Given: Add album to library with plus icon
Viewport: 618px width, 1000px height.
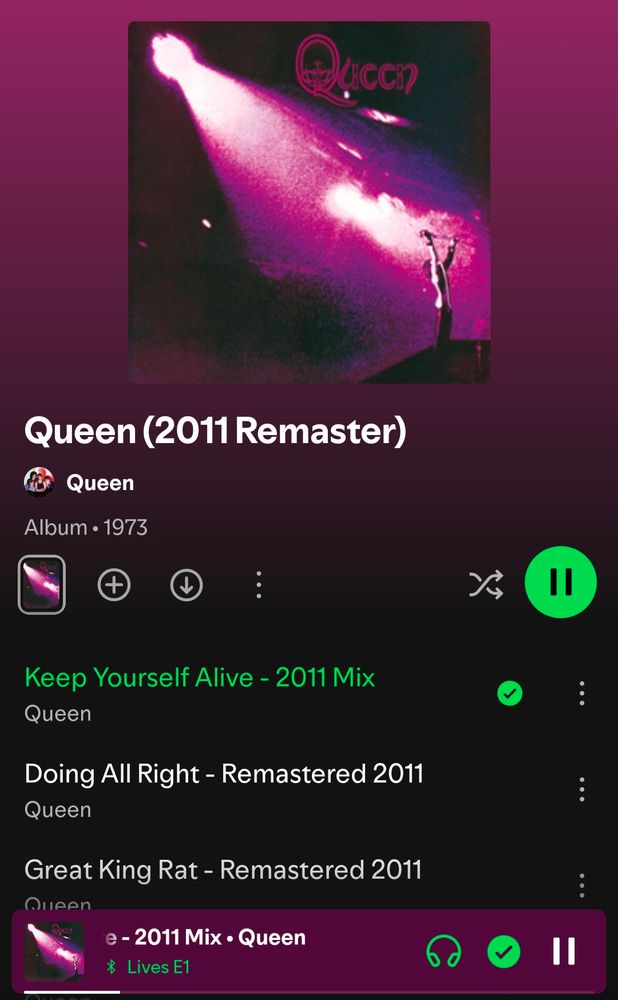Looking at the screenshot, I should click(x=114, y=584).
